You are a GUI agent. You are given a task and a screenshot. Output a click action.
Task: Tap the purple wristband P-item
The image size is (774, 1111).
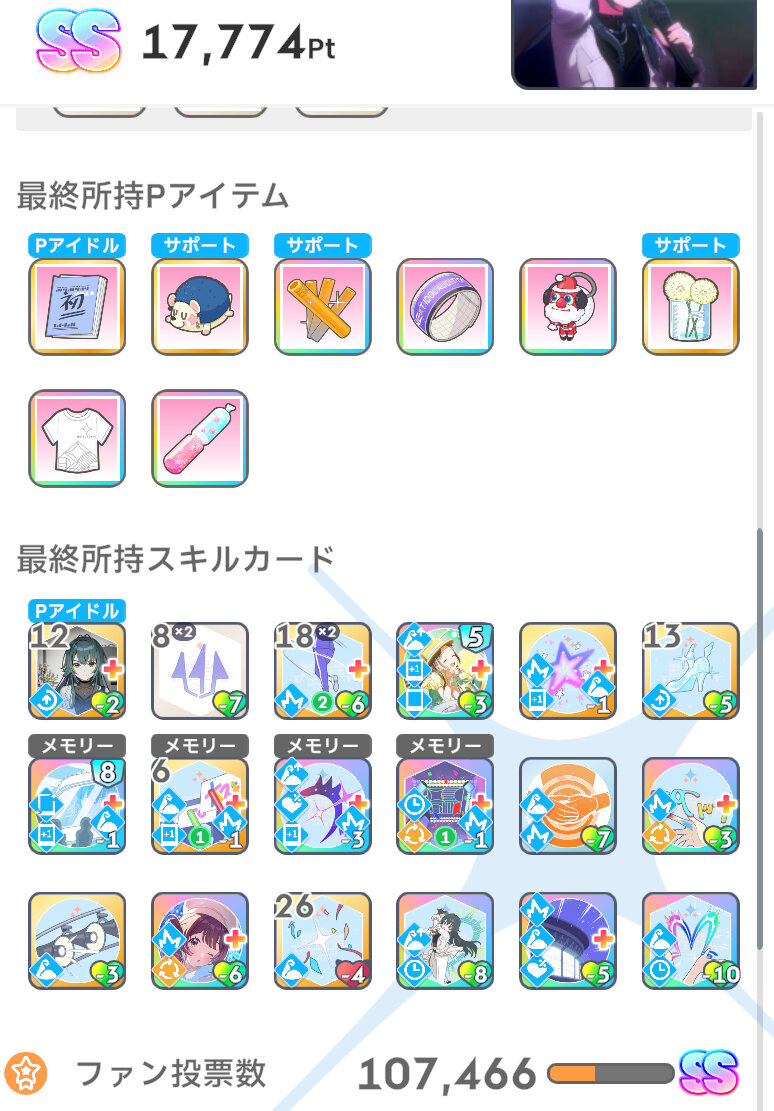click(x=445, y=307)
